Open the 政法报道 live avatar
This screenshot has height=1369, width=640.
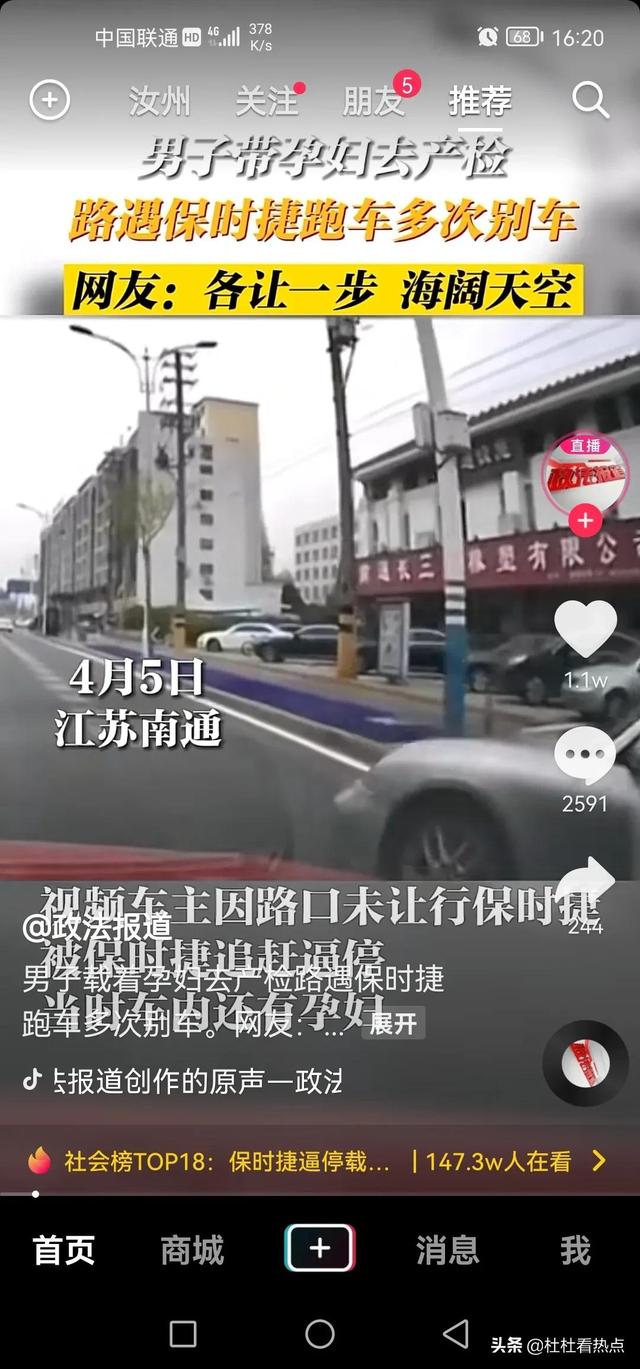585,472
